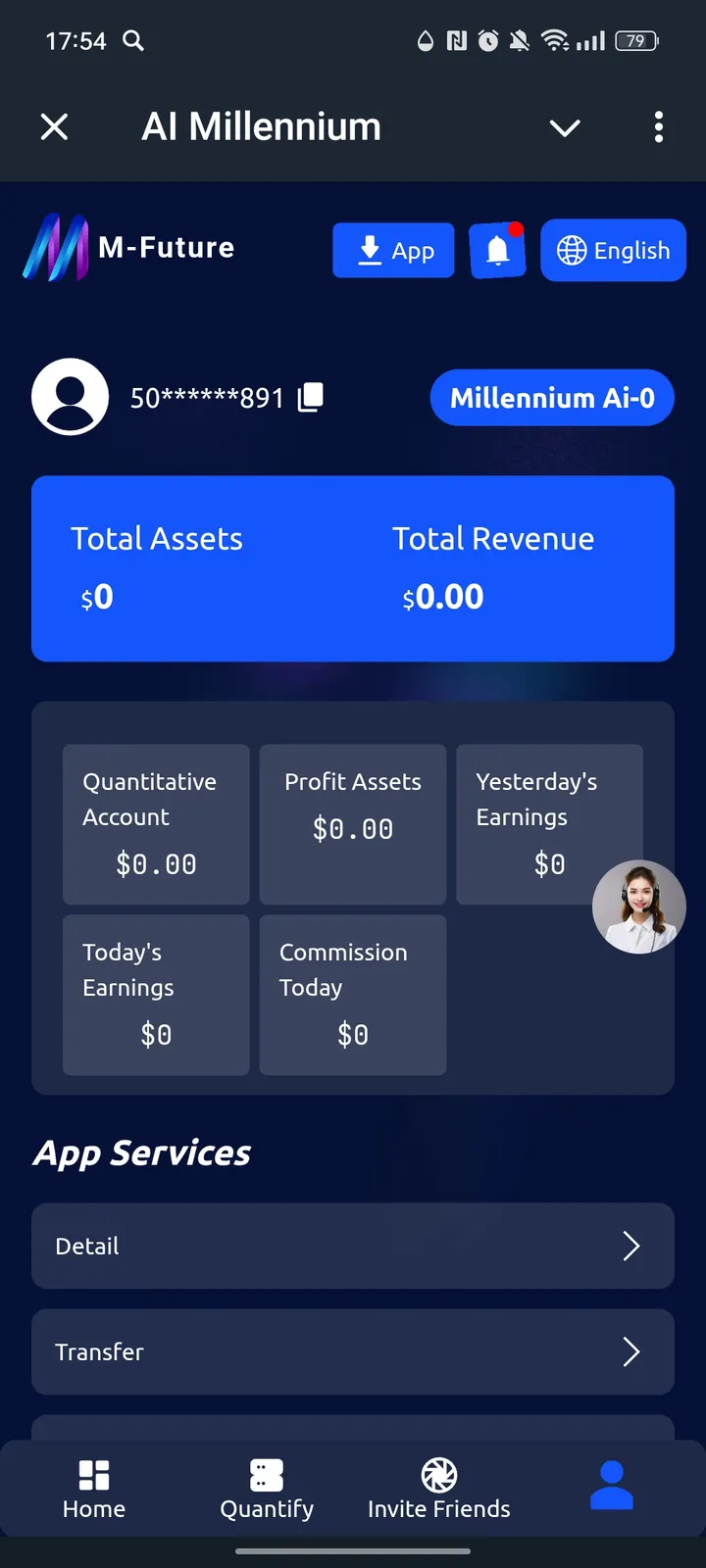Contact customer support via the agent avatar
The height and width of the screenshot is (1568, 706).
coord(638,906)
